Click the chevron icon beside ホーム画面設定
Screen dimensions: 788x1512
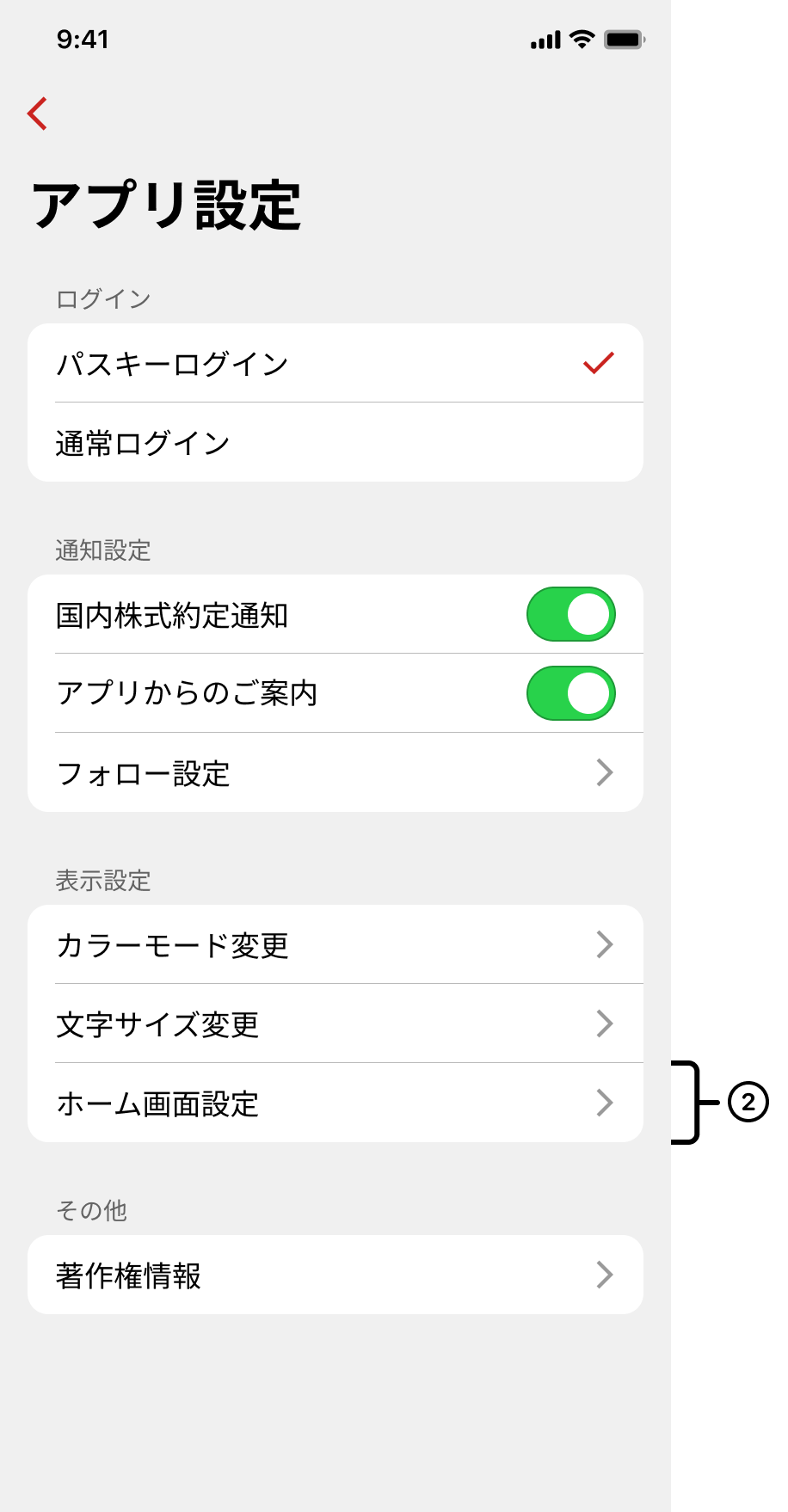pyautogui.click(x=605, y=1103)
